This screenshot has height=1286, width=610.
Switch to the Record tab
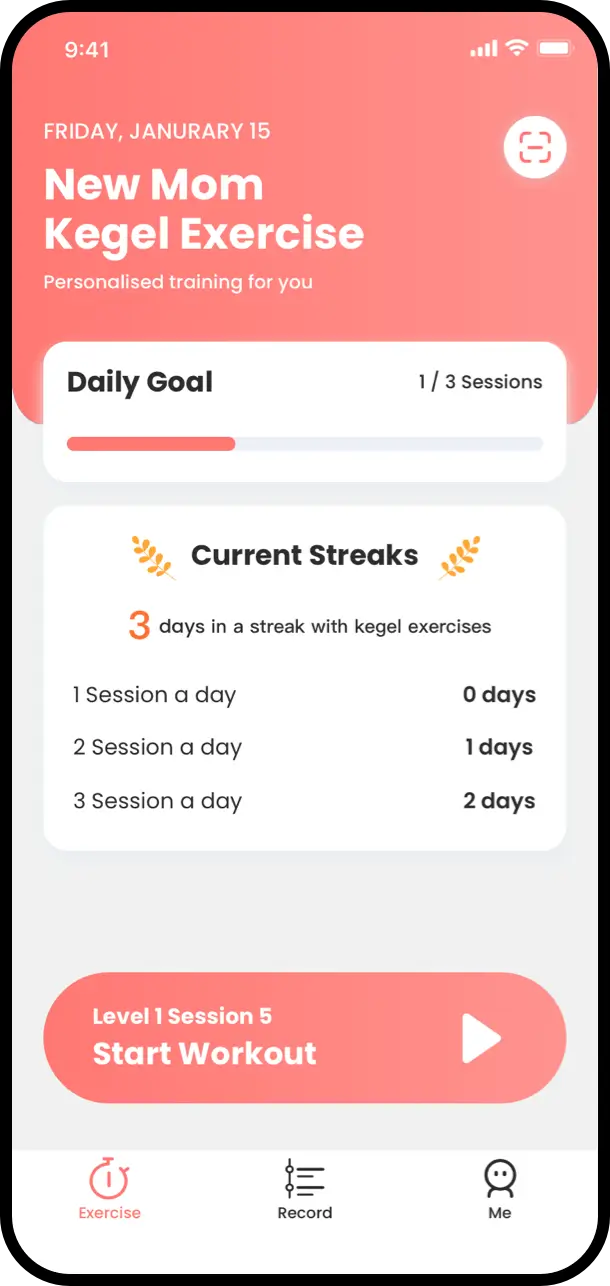(x=304, y=1190)
